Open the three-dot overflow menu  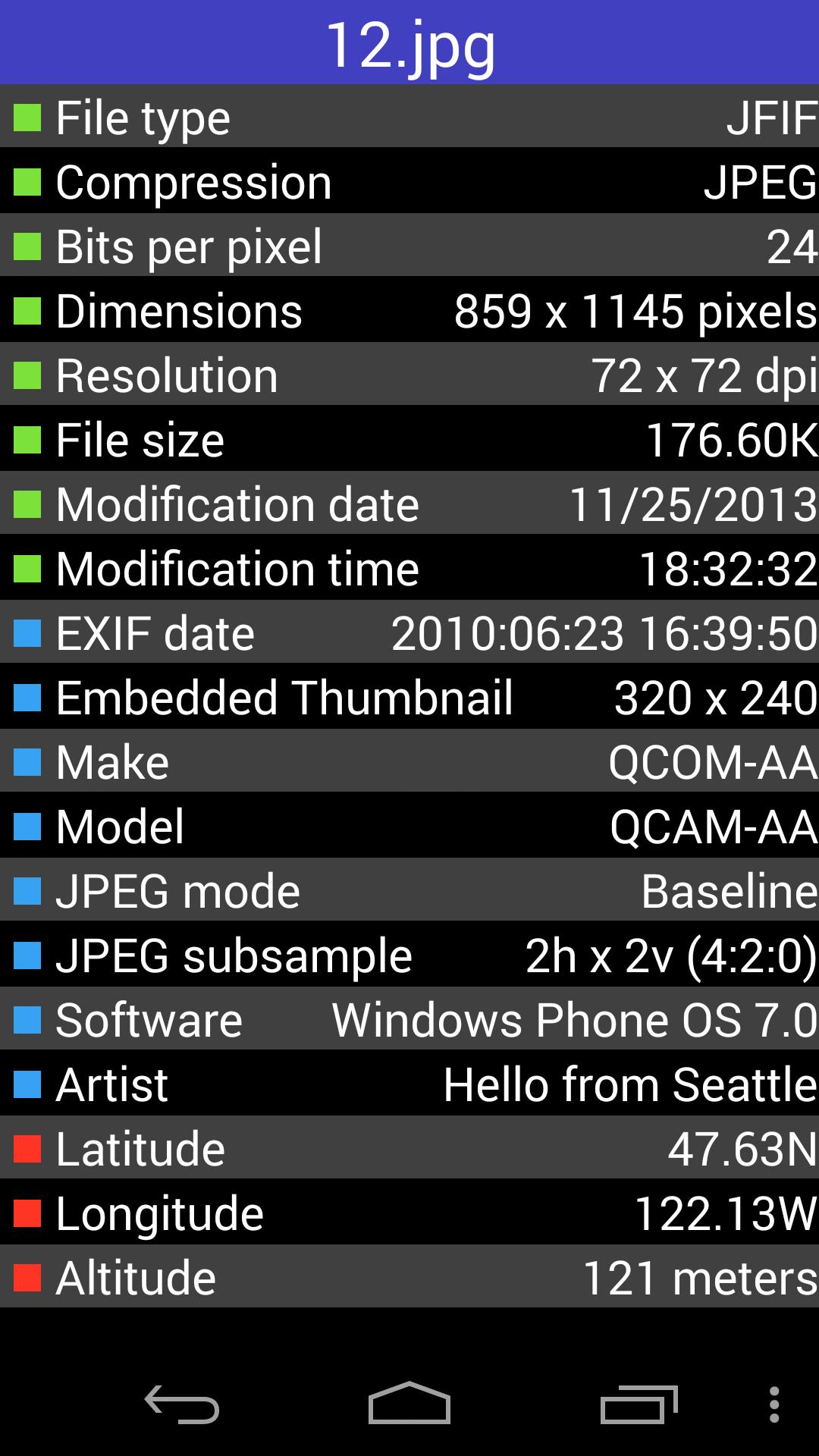(x=773, y=1404)
